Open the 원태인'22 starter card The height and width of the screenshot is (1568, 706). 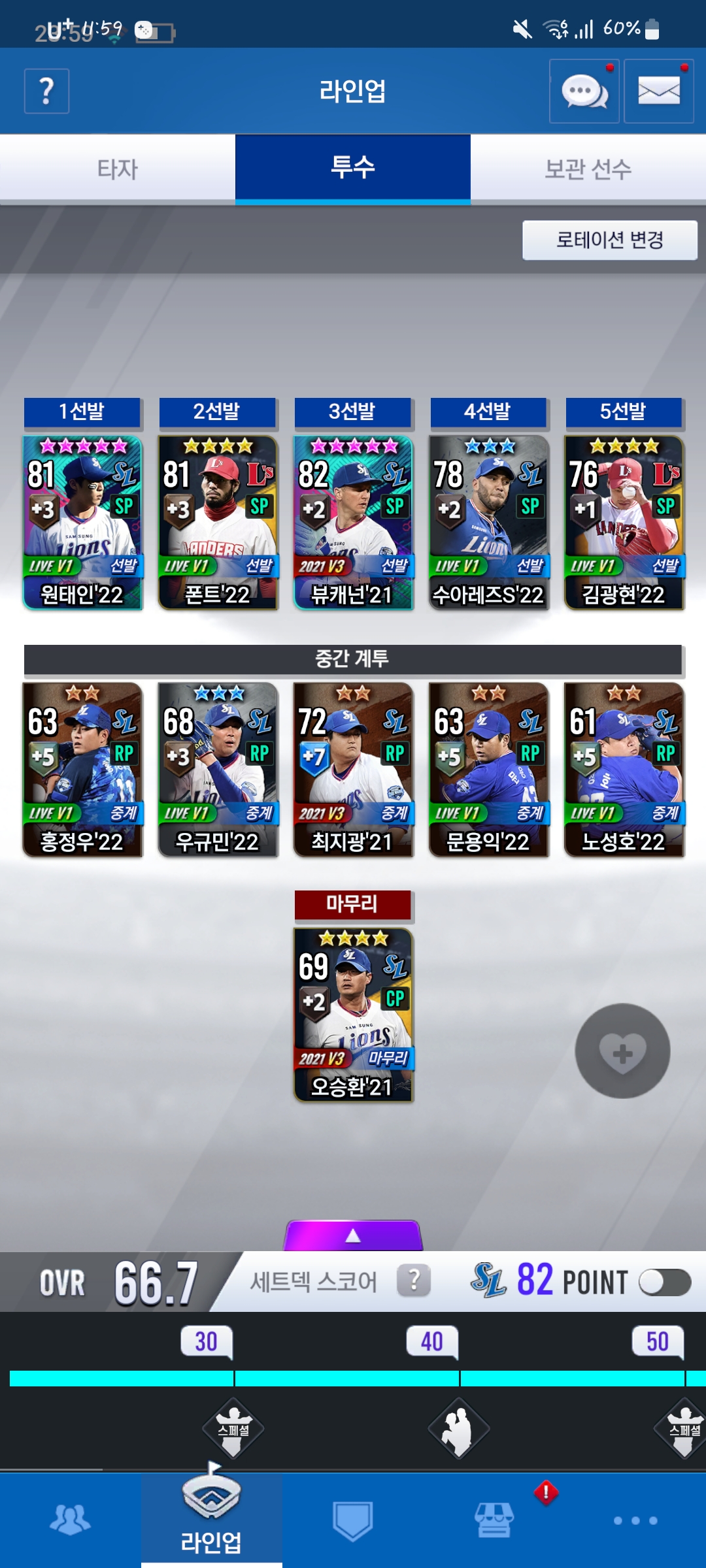coord(82,523)
